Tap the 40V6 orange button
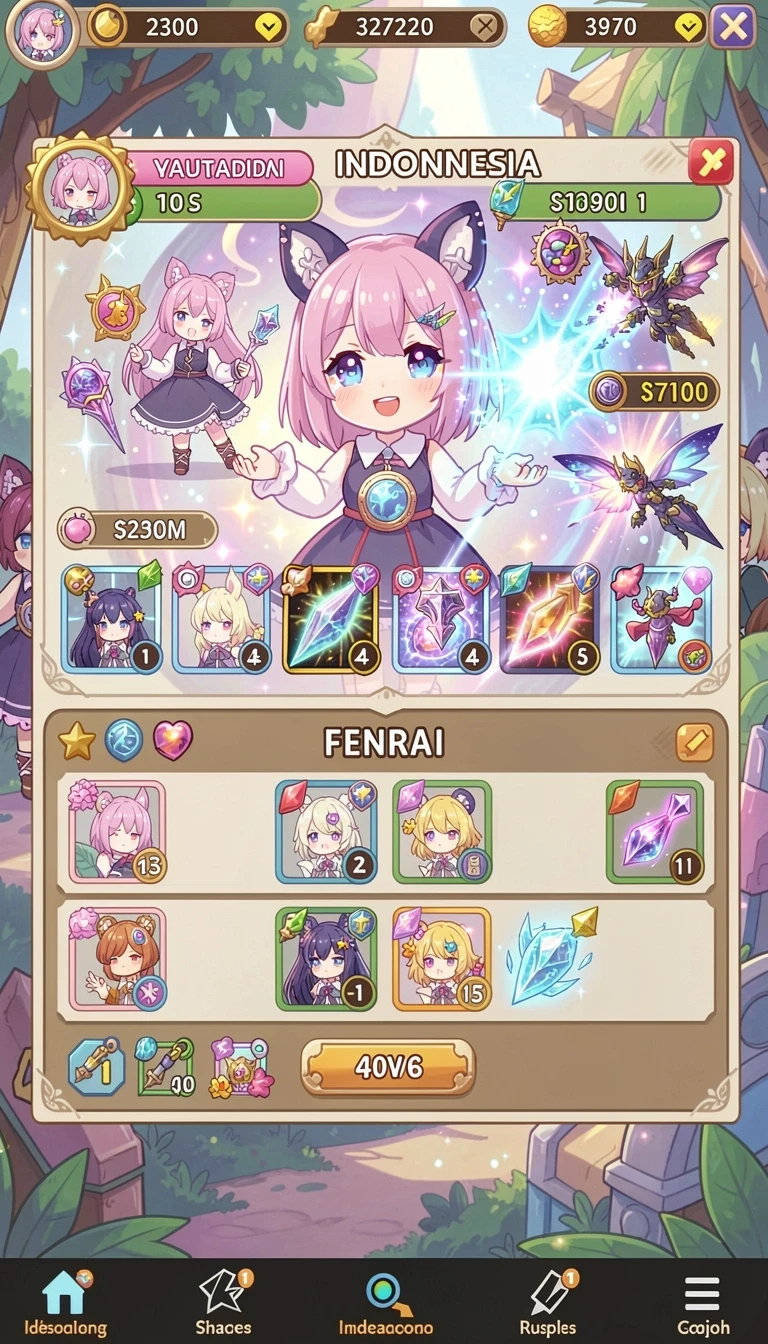 point(388,1068)
